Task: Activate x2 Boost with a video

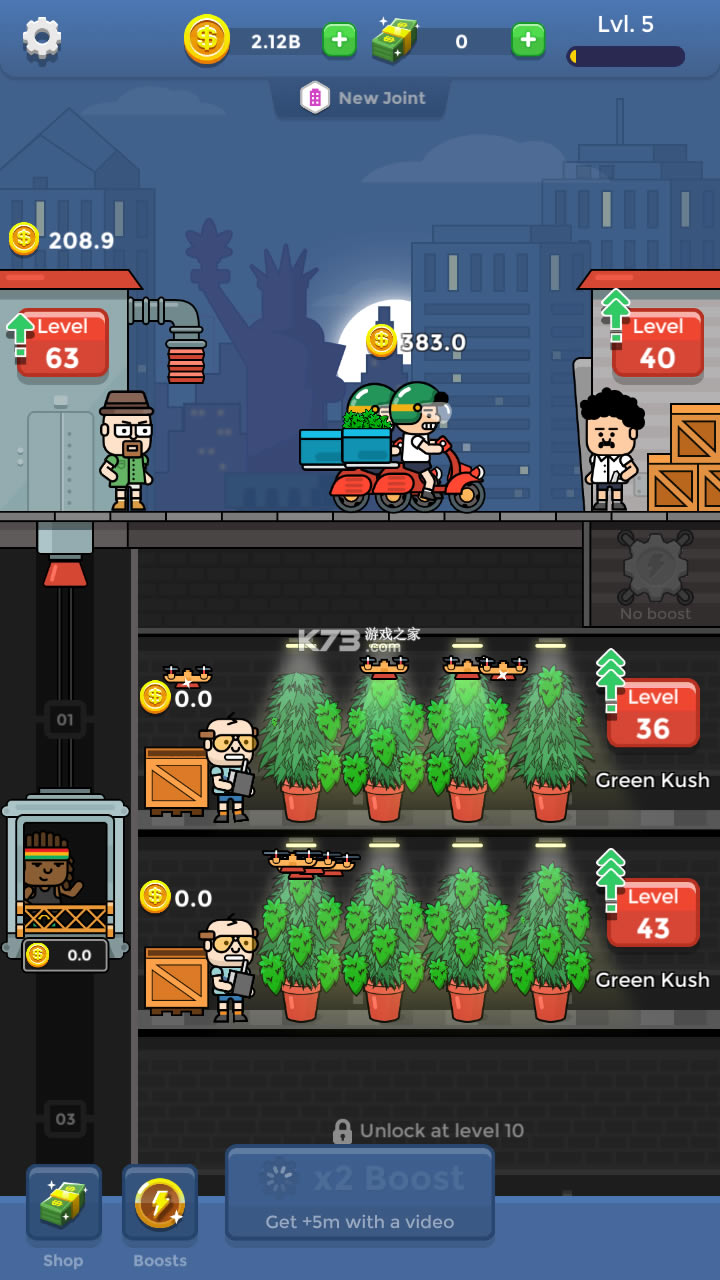Action: pyautogui.click(x=360, y=1195)
